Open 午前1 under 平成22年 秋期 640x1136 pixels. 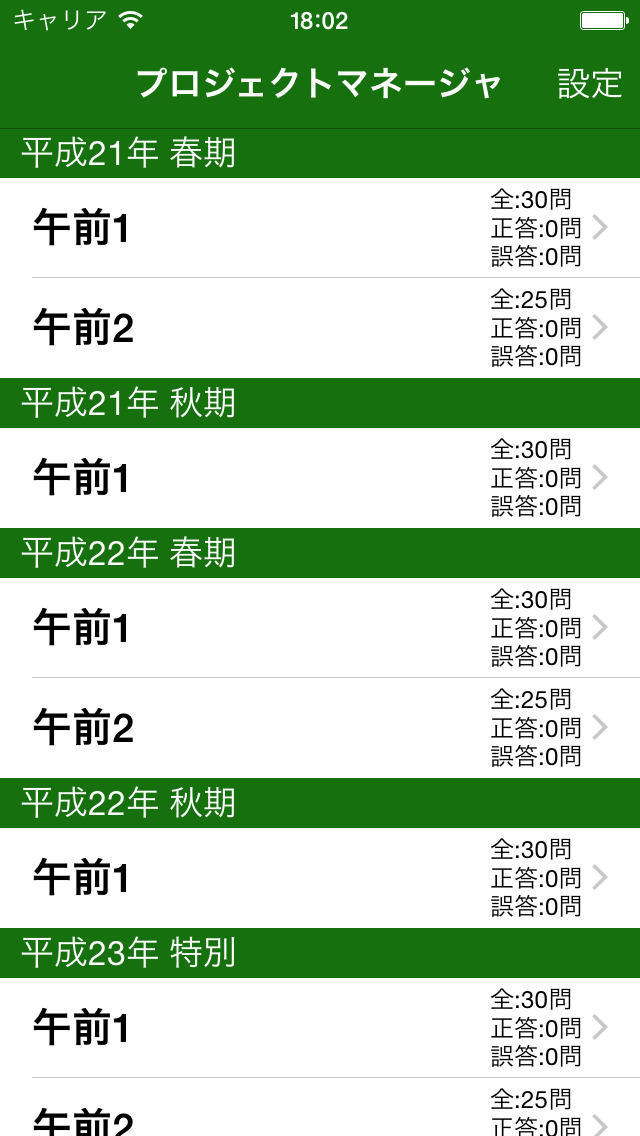click(x=320, y=878)
